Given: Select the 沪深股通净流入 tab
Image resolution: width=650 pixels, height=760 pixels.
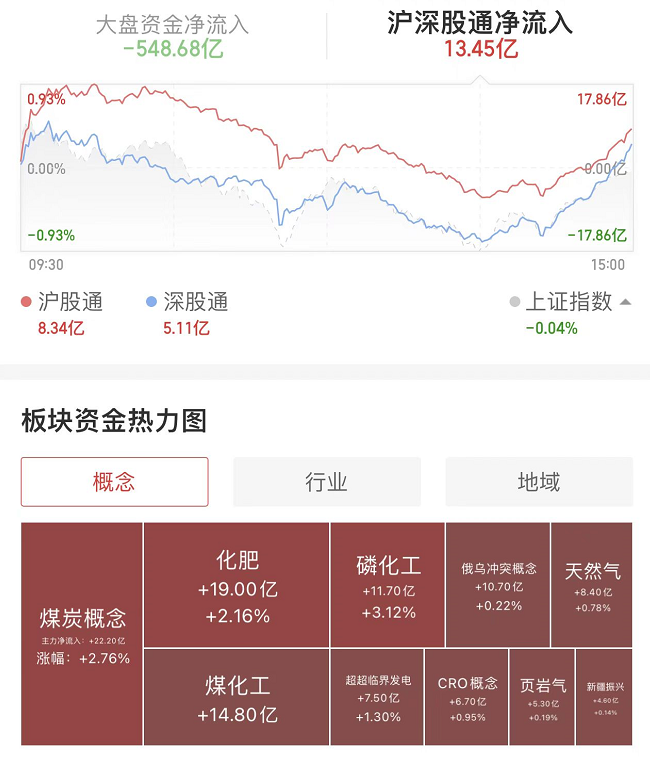Looking at the screenshot, I should pyautogui.click(x=480, y=36).
